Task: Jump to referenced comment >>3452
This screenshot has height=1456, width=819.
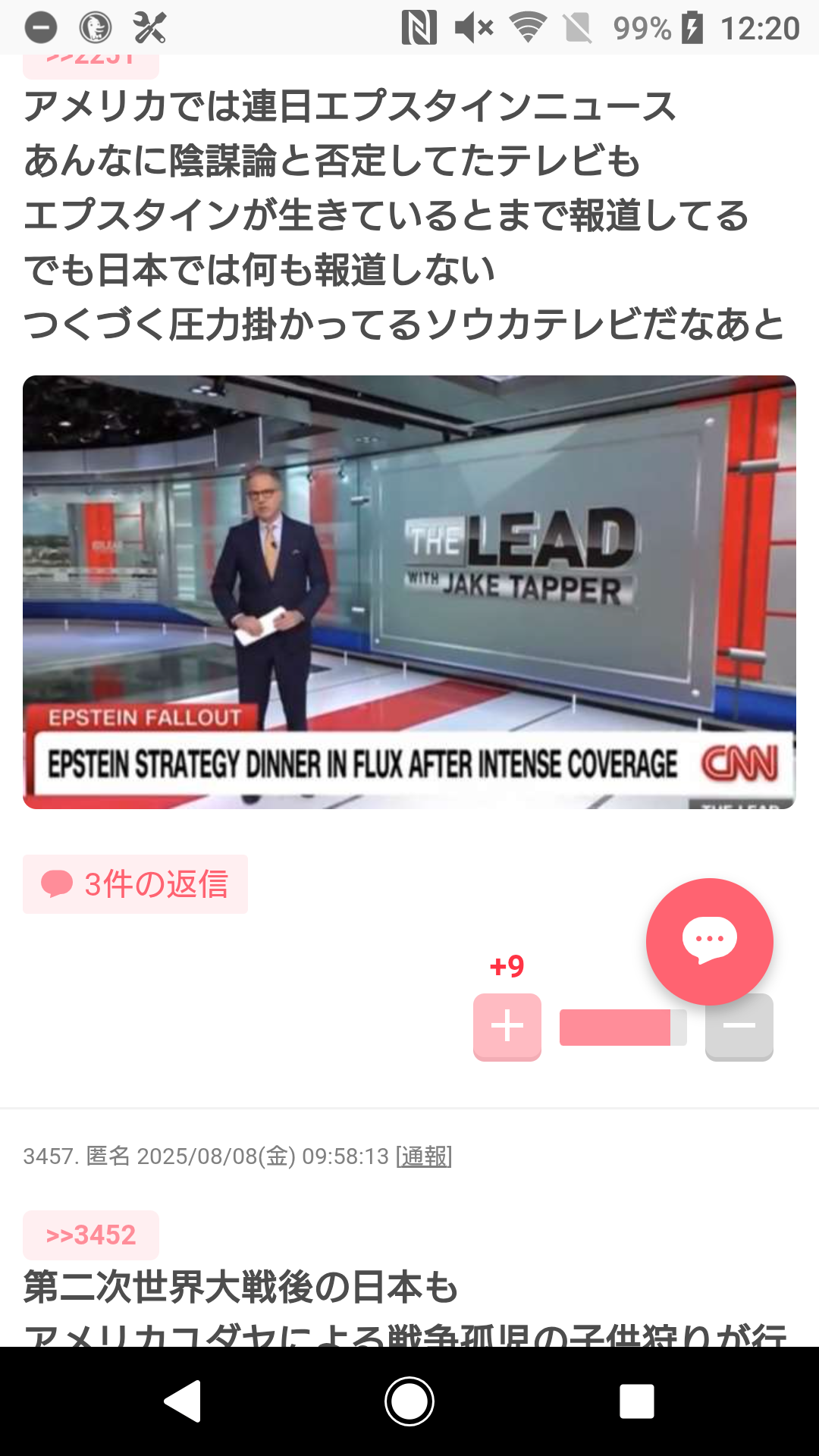Action: (91, 1235)
